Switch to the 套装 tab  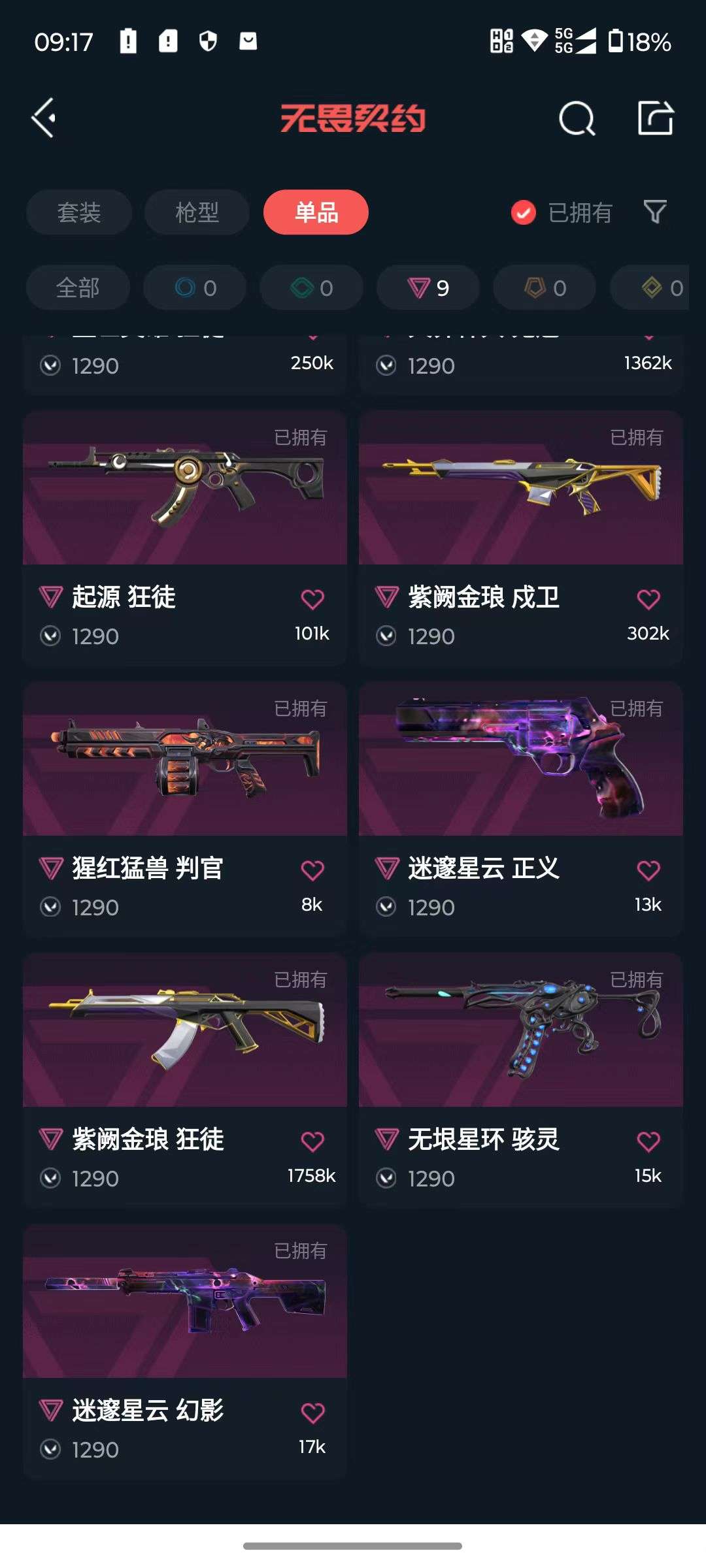(78, 212)
